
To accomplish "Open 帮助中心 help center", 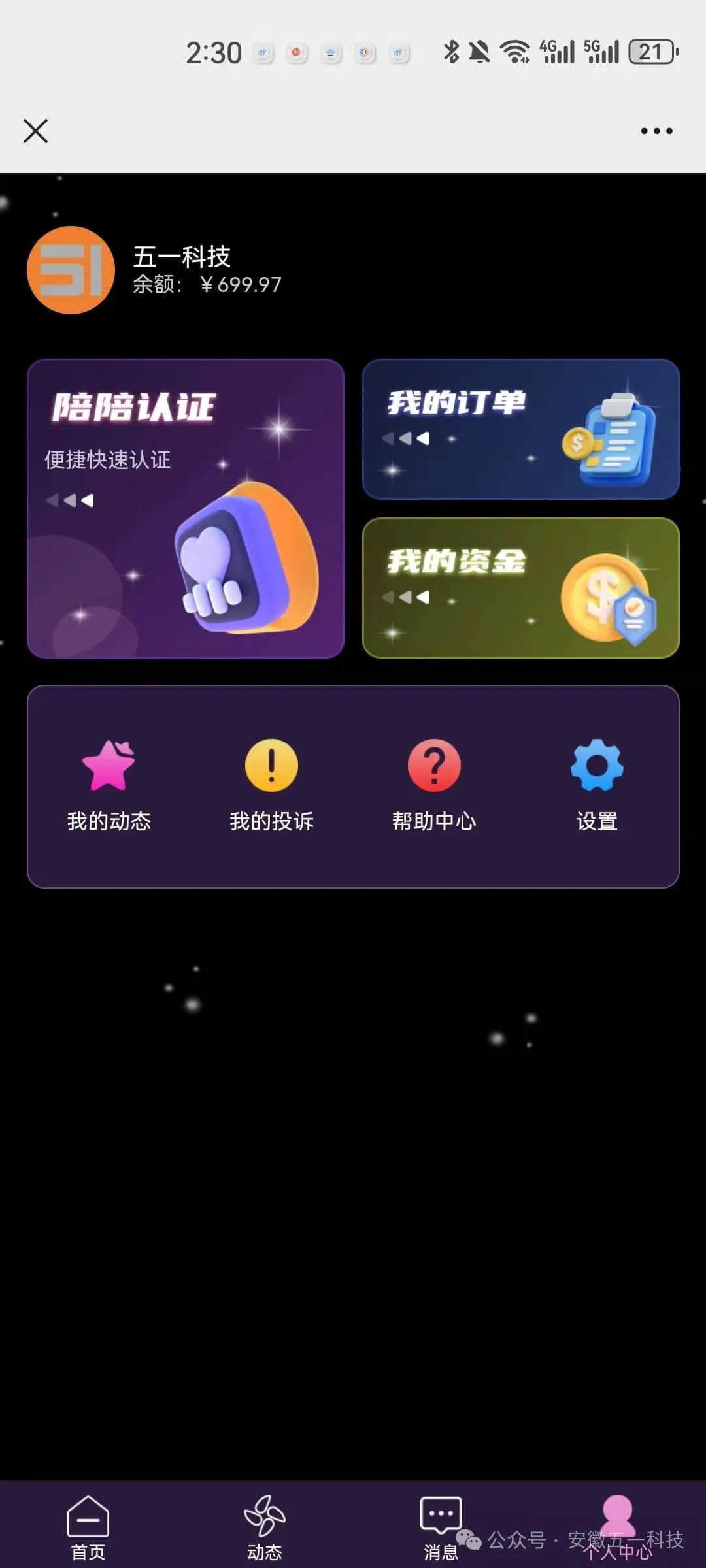I will pos(434,785).
